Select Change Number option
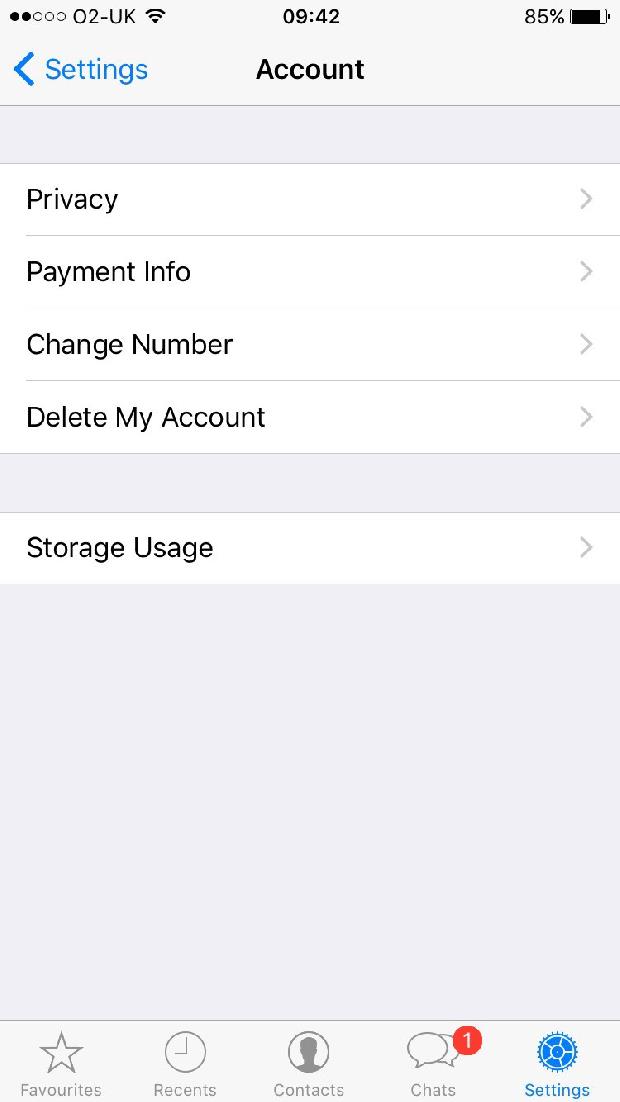620x1102 pixels. coord(310,345)
